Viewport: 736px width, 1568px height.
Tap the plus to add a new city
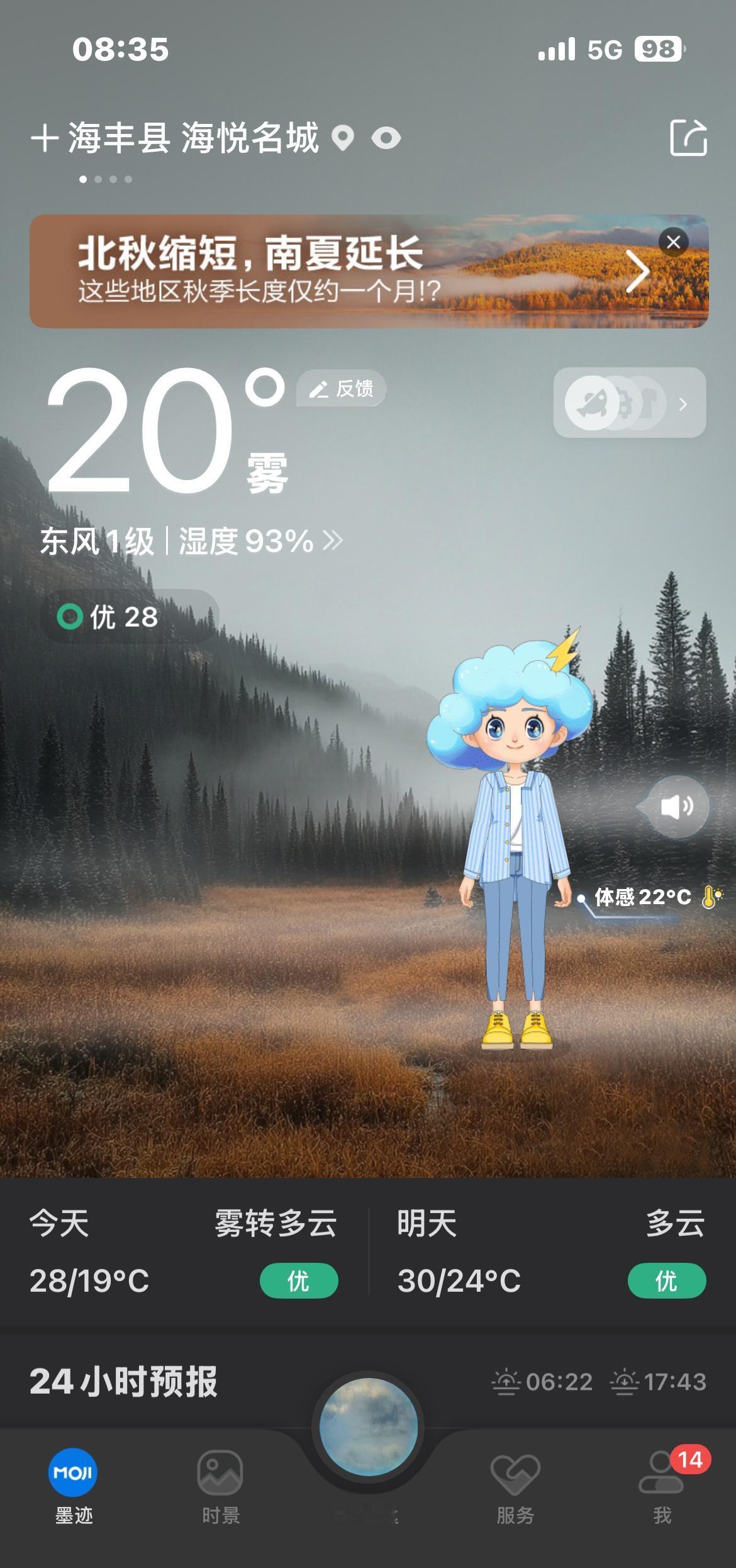[x=44, y=140]
